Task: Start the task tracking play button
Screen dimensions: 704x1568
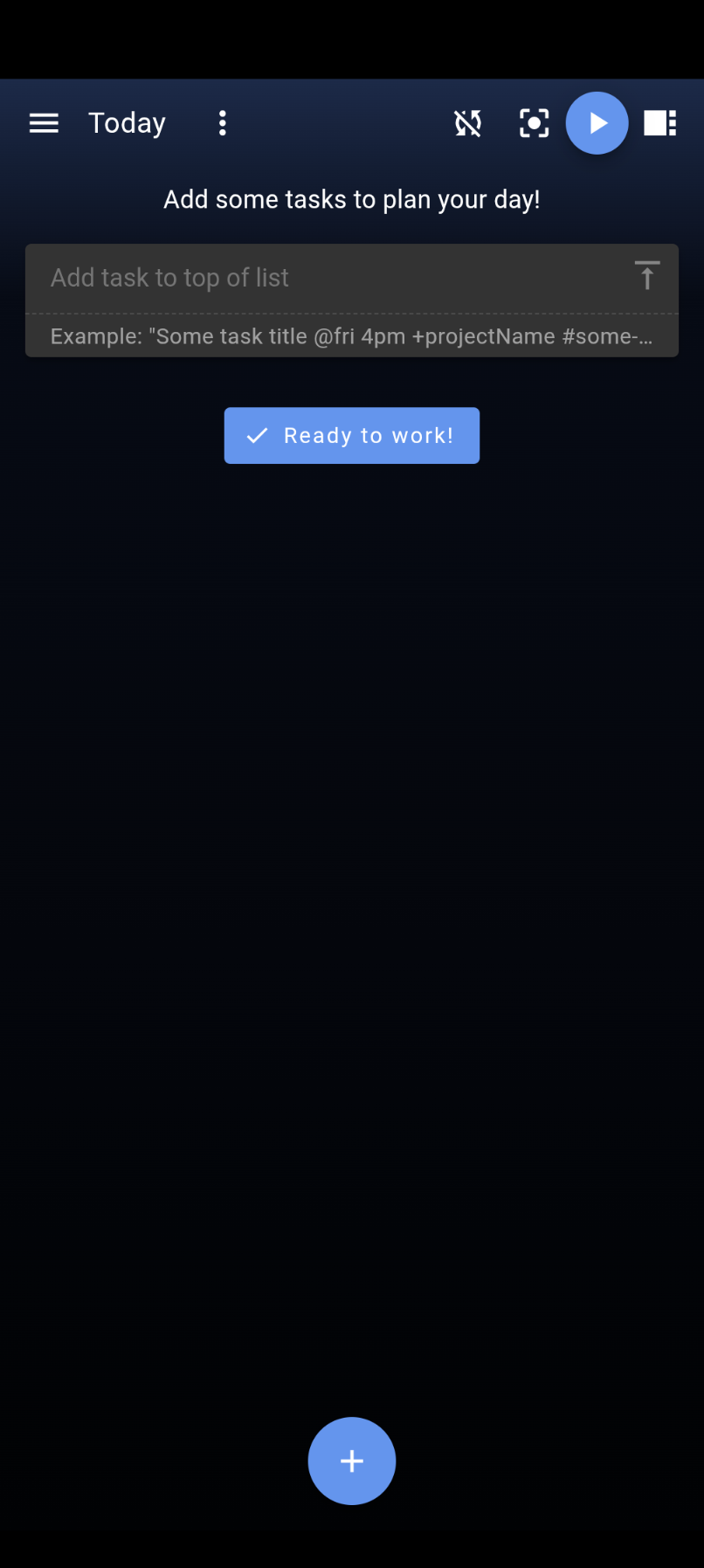Action: coord(597,123)
